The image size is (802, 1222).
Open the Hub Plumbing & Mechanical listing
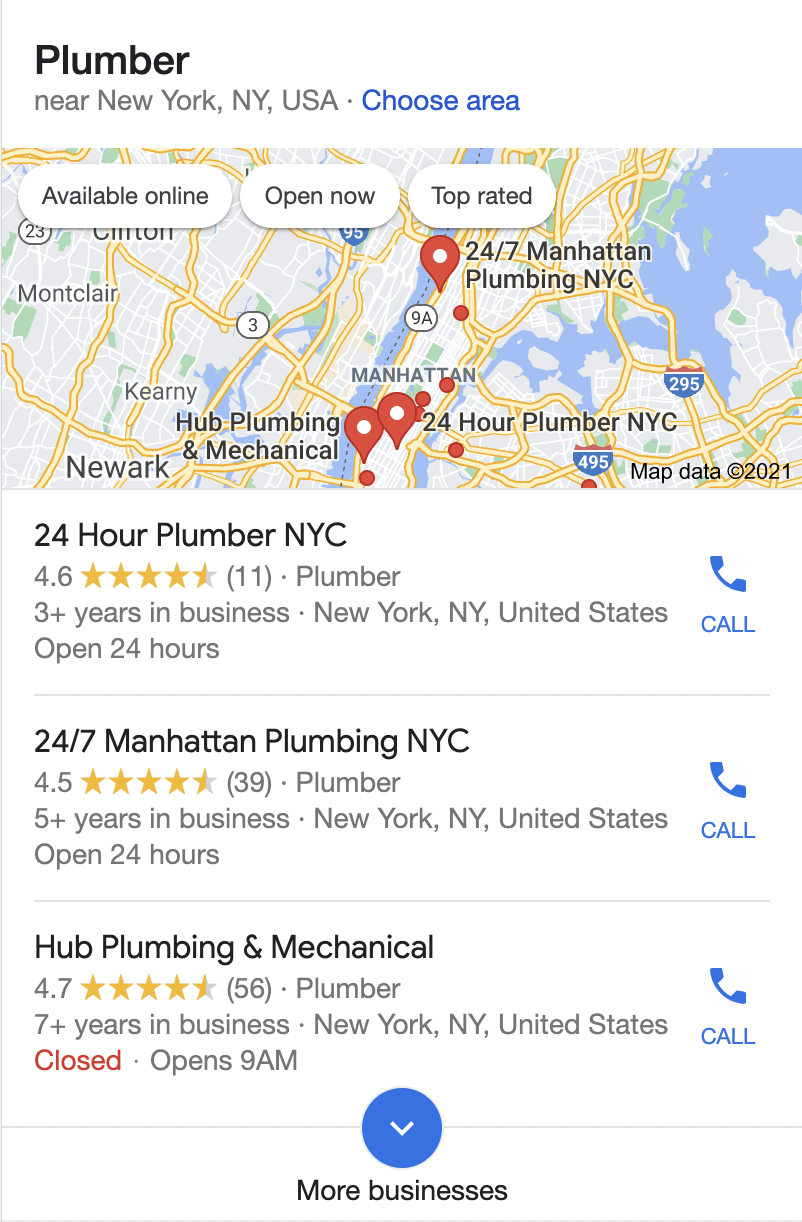234,947
